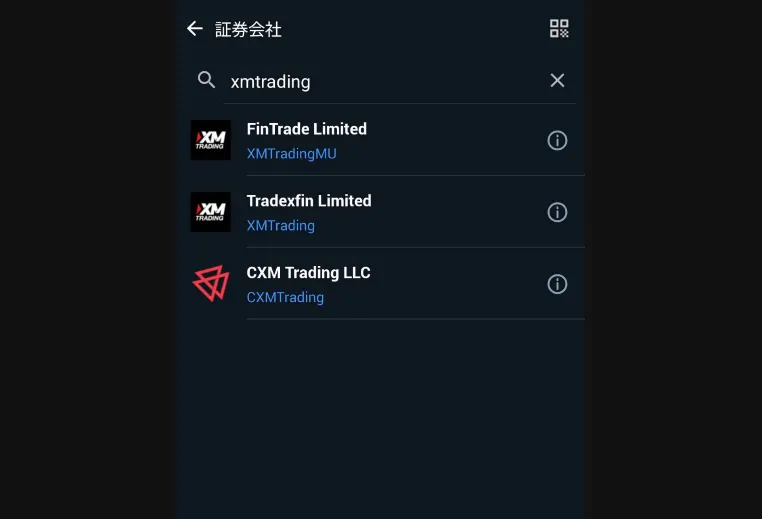Image resolution: width=762 pixels, height=519 pixels.
Task: Clear the search text
Action: pyautogui.click(x=557, y=81)
